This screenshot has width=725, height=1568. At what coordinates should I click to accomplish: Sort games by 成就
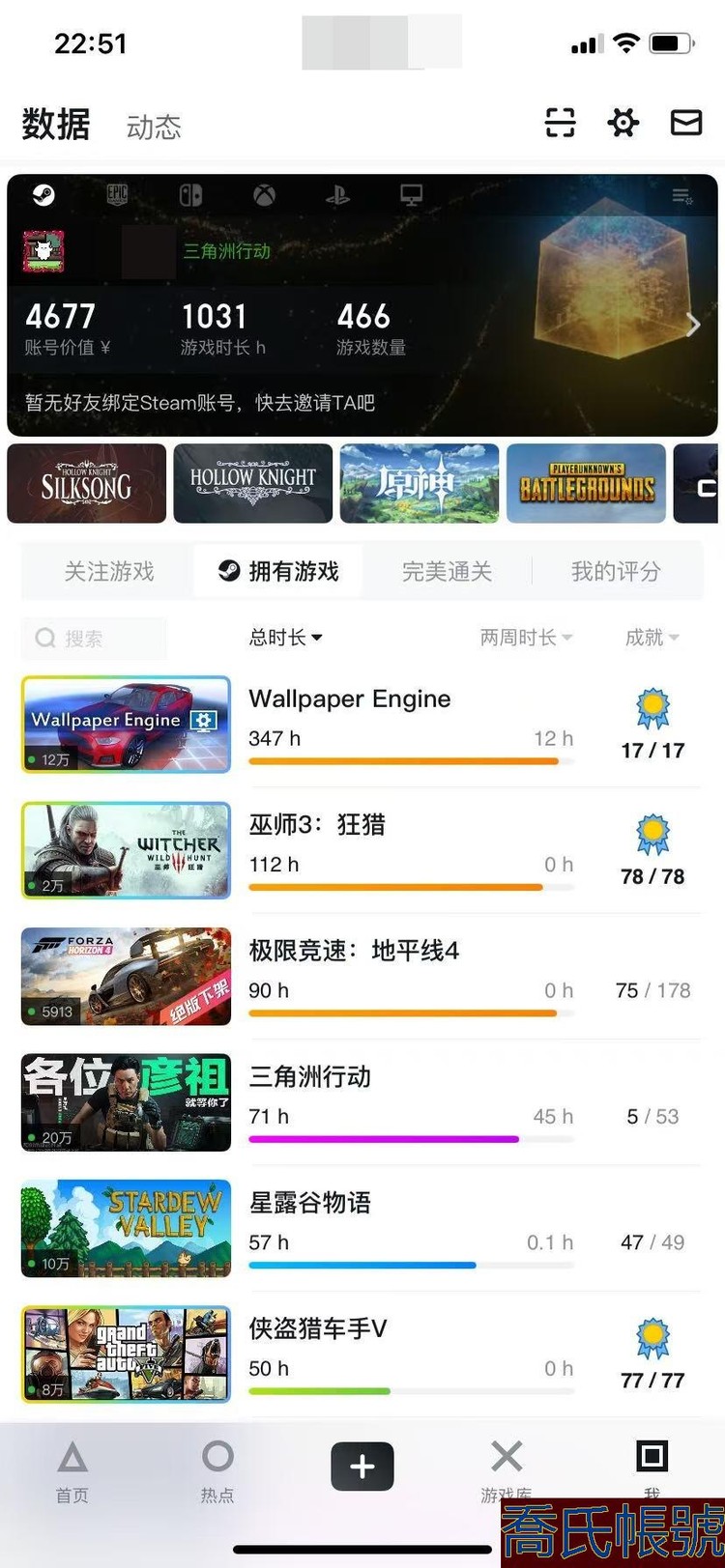click(652, 638)
